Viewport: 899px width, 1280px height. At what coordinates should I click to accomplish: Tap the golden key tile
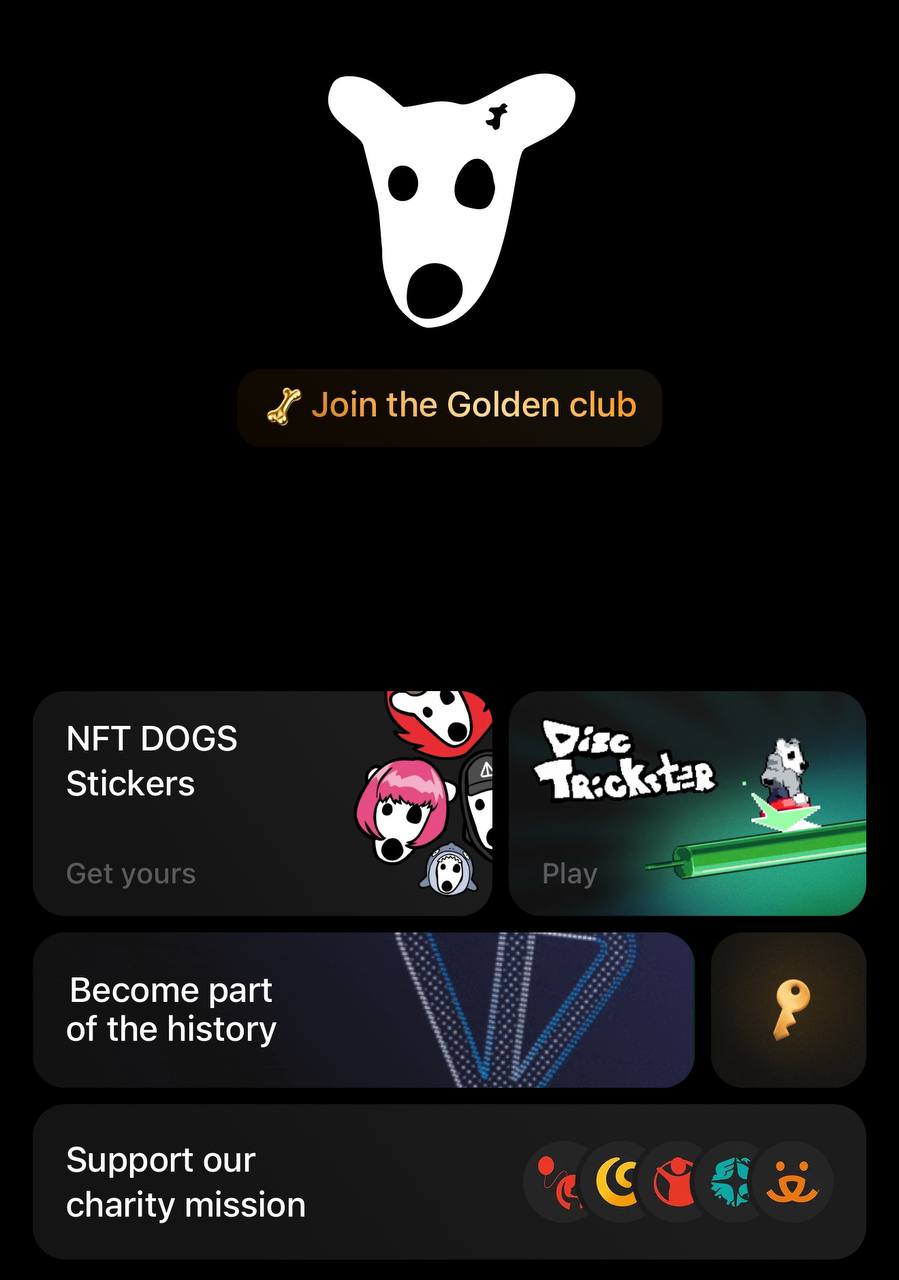tap(788, 1010)
